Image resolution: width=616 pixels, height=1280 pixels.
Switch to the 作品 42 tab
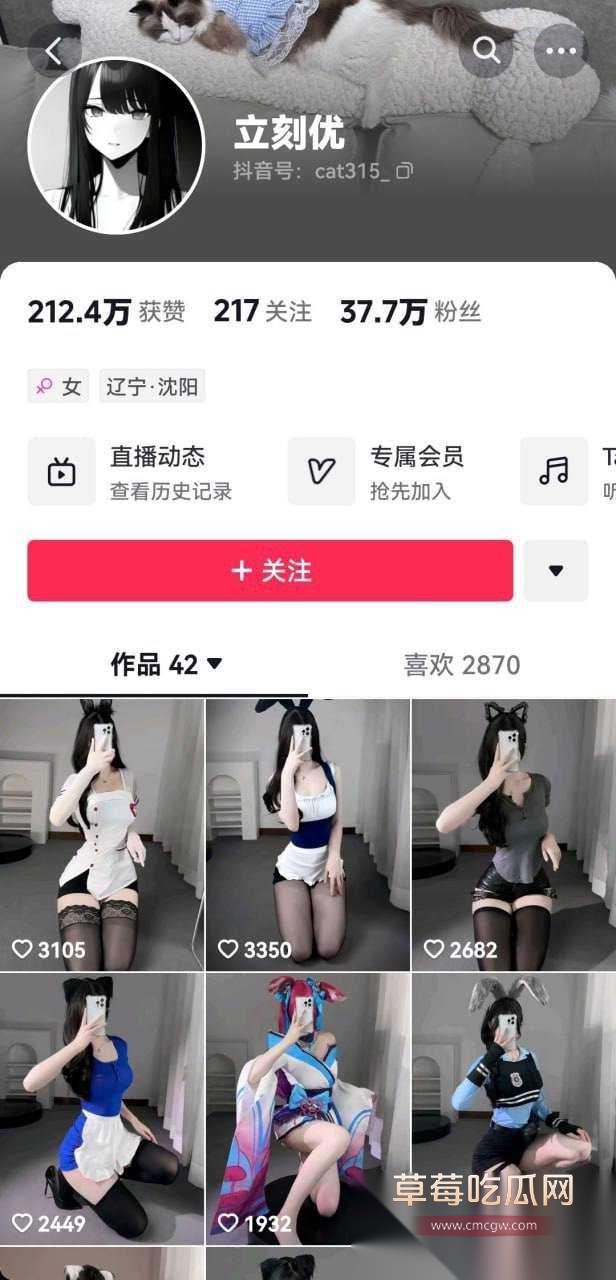[165, 665]
